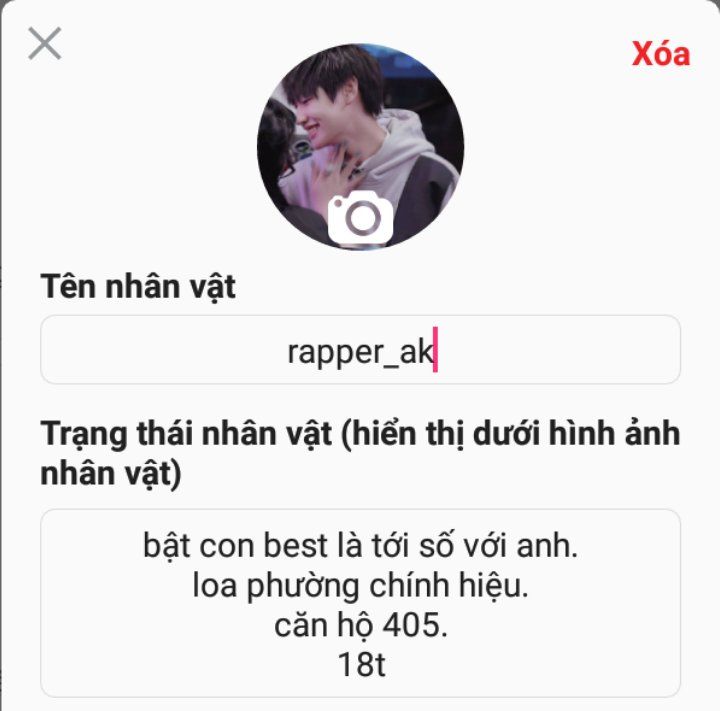
Task: Tap Xóa to delete this character
Action: point(660,54)
